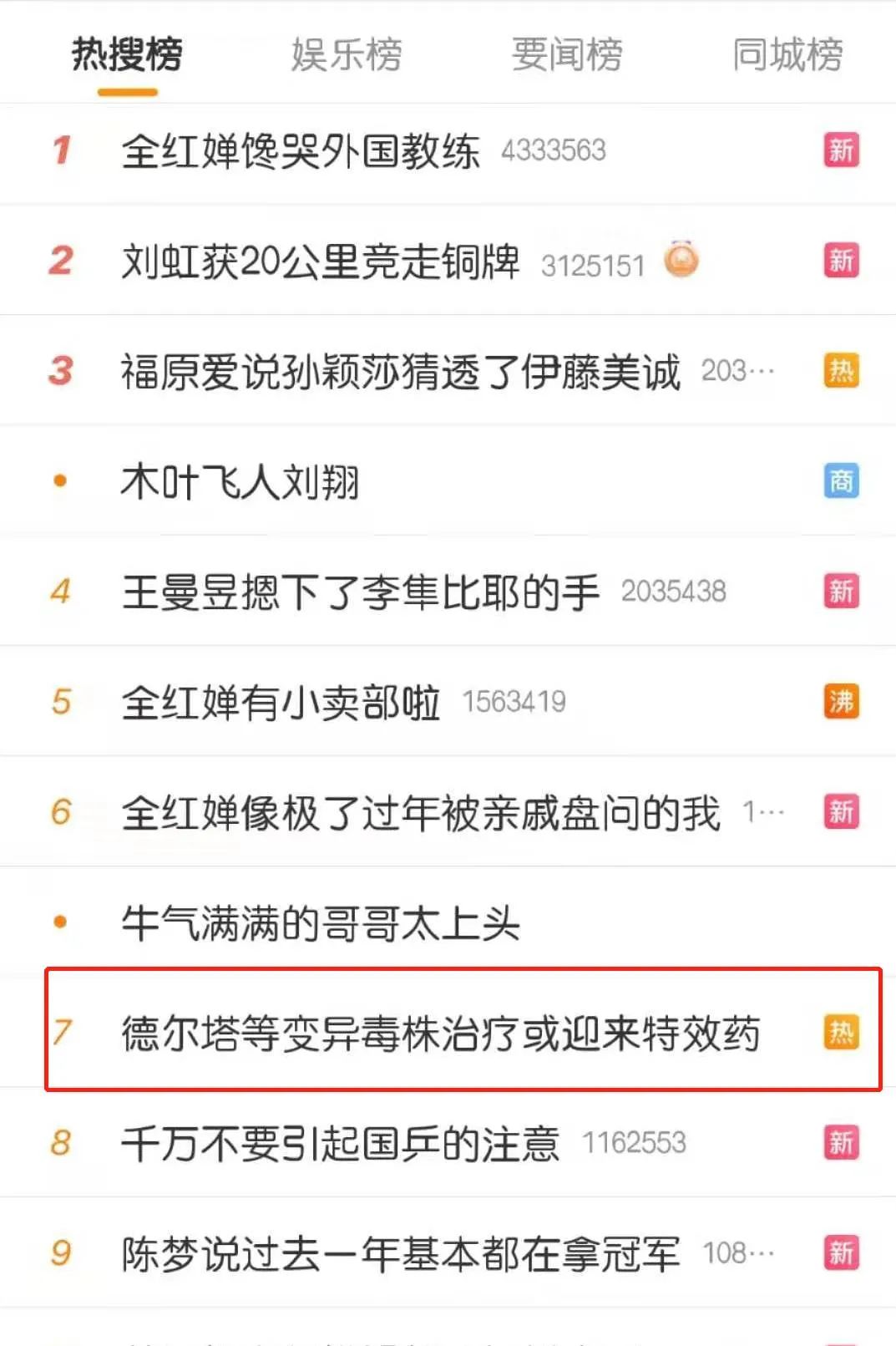Switch to the 娱乐榜 tab

pos(346,55)
